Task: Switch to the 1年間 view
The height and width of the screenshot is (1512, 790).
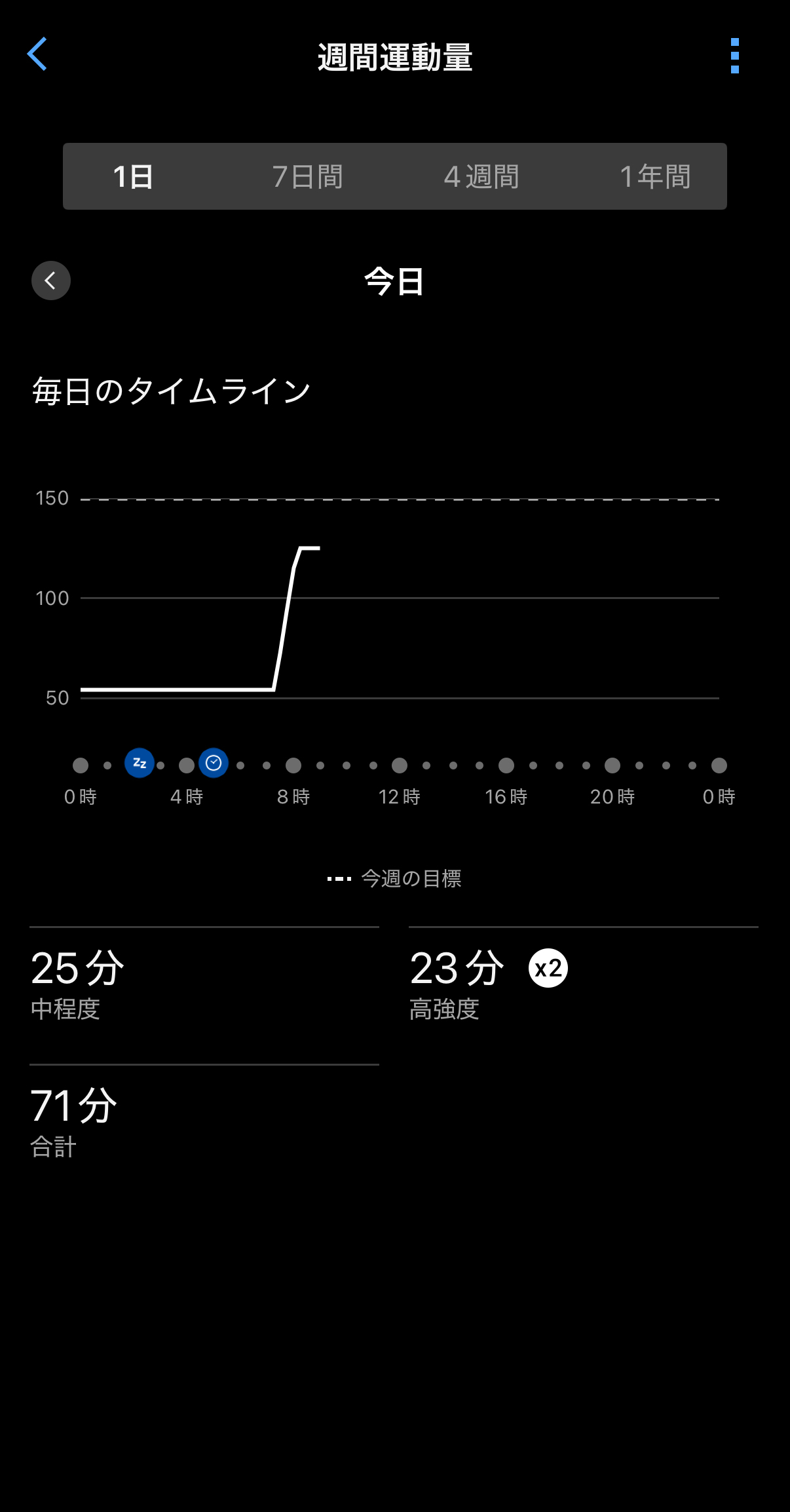Action: [x=655, y=177]
